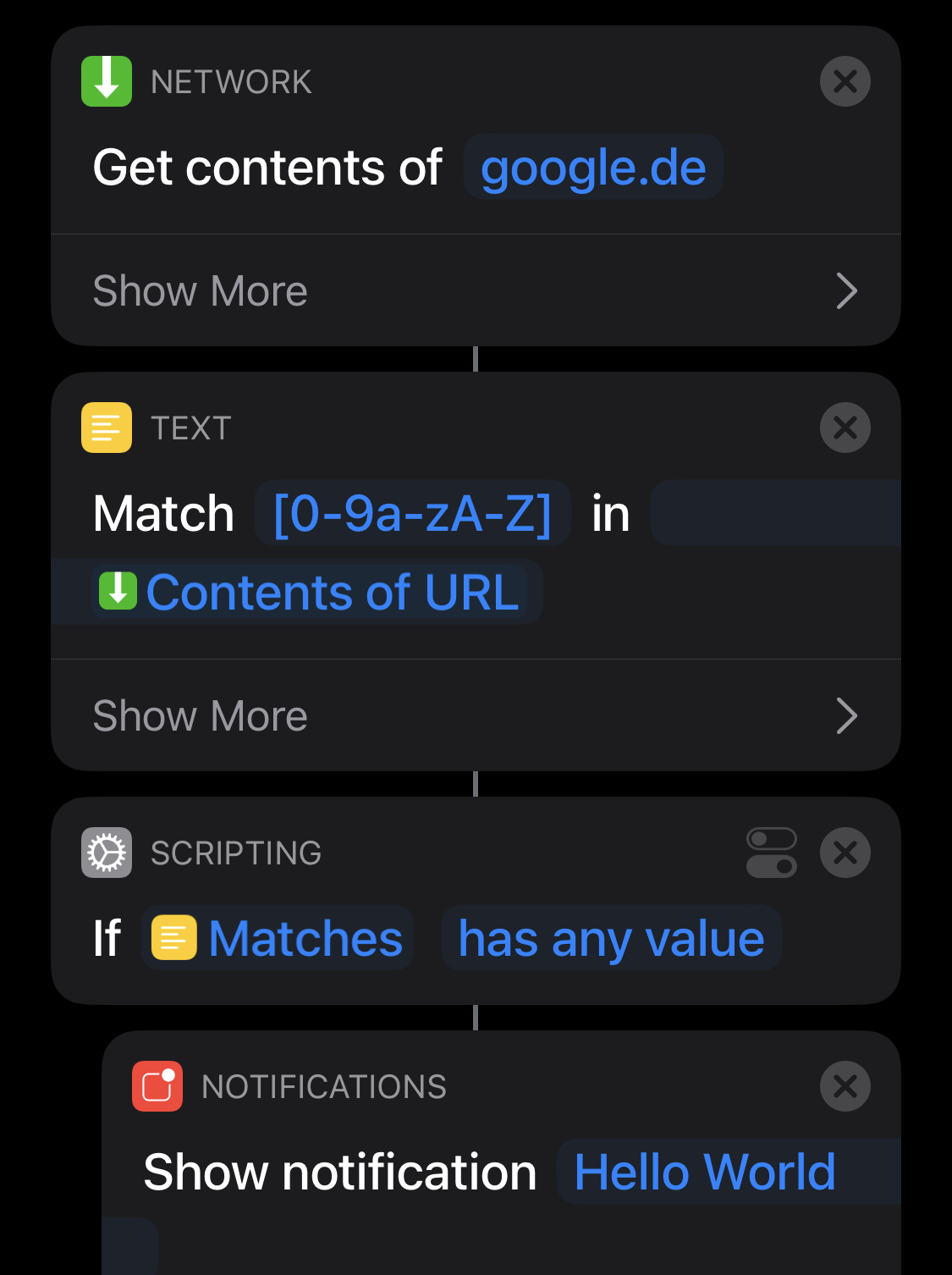The width and height of the screenshot is (952, 1275).
Task: Change the 'has any value' condition
Action: pyautogui.click(x=611, y=939)
